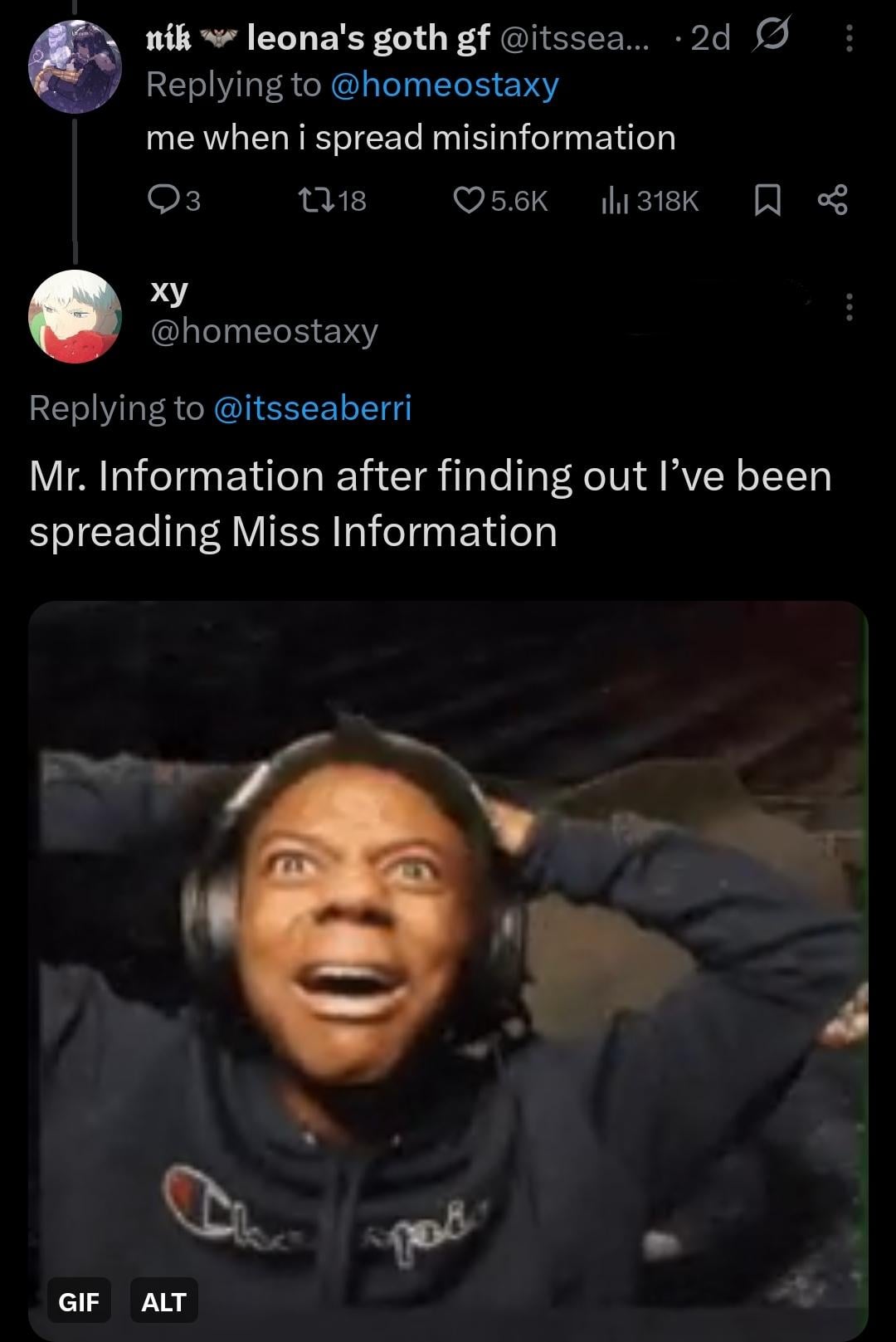Open overflow menu on nik's reply
Viewport: 896px width, 1342px height.
click(848, 38)
